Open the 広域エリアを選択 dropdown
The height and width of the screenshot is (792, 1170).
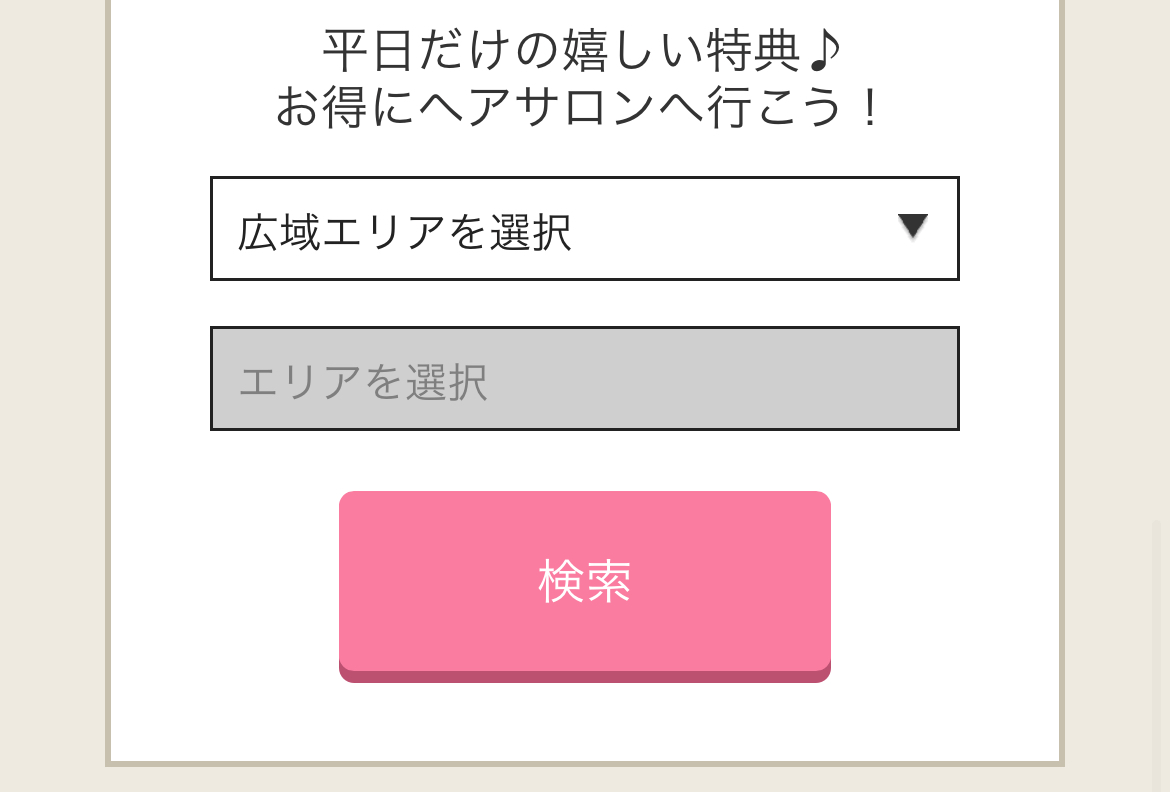pyautogui.click(x=584, y=229)
